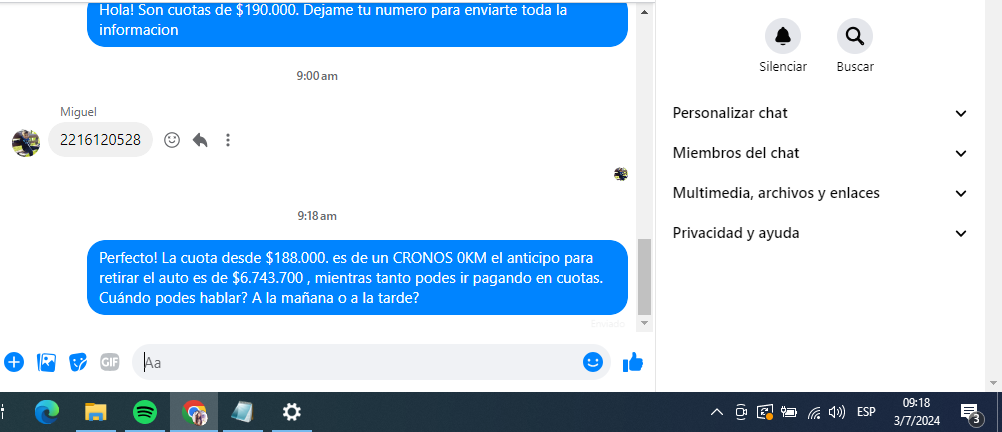Send a thumbs-up like

[x=632, y=362]
